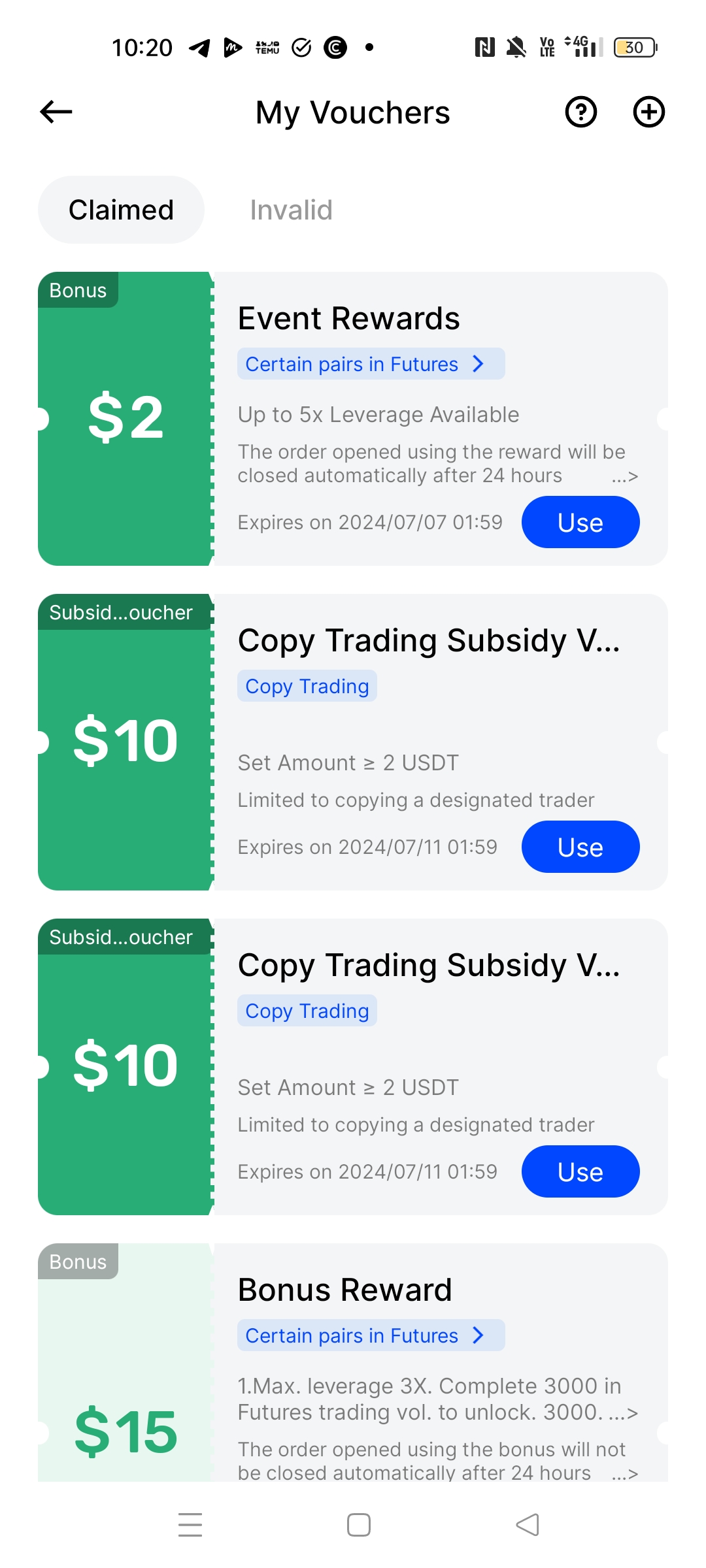Viewport: 706px width, 1568px height.
Task: Use the second Copy Trading Subsidy voucher
Action: [580, 1171]
